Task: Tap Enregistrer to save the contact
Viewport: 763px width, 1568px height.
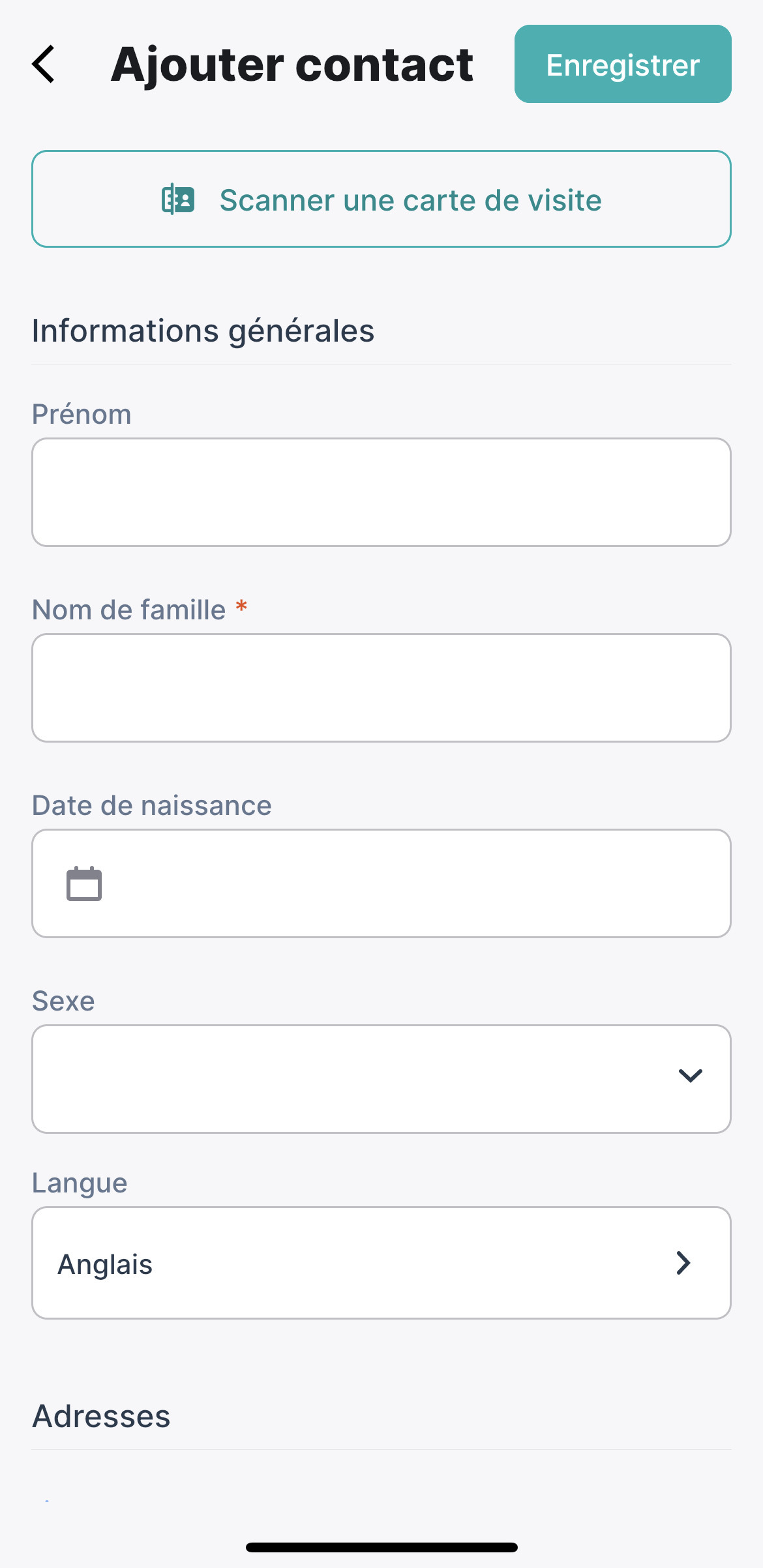Action: click(x=623, y=64)
